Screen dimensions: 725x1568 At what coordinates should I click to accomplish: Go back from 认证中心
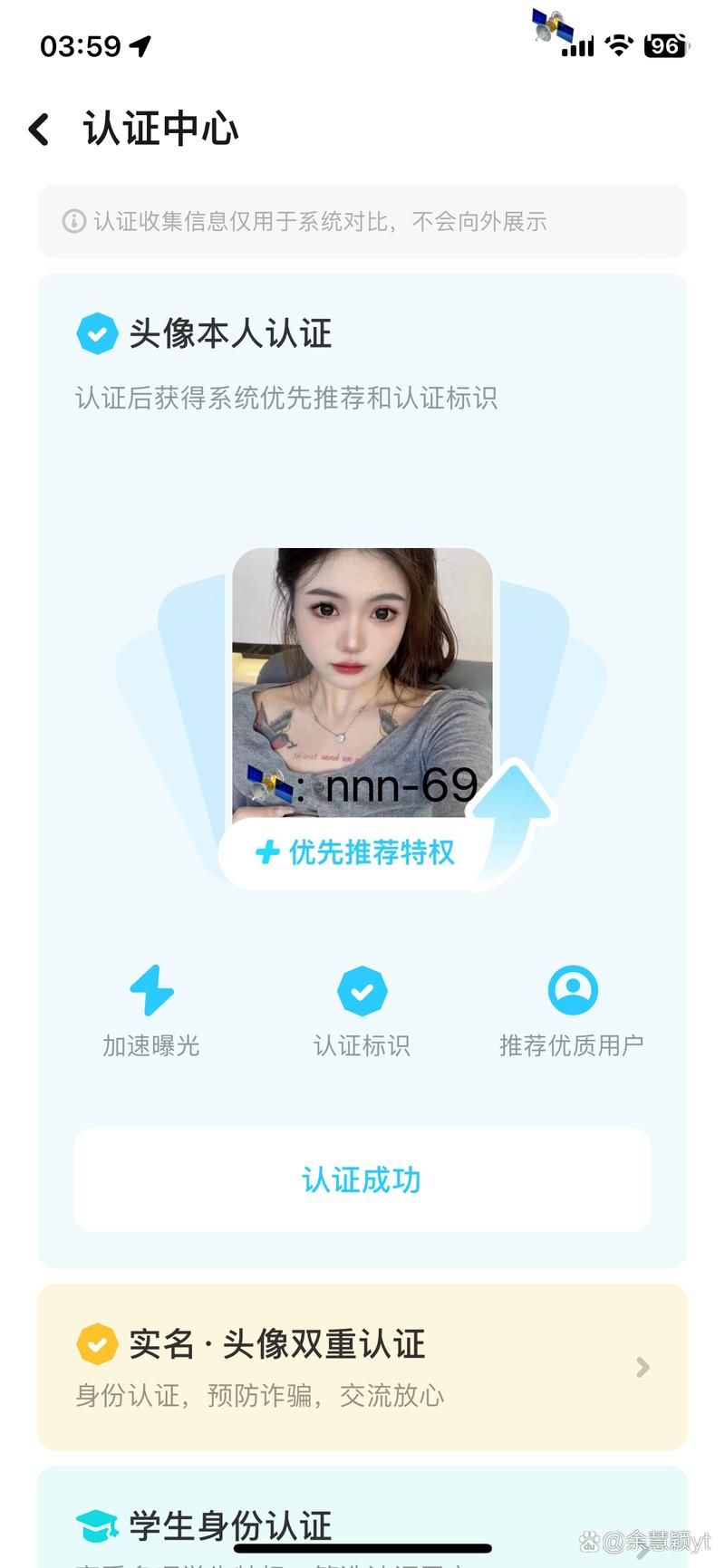39,130
